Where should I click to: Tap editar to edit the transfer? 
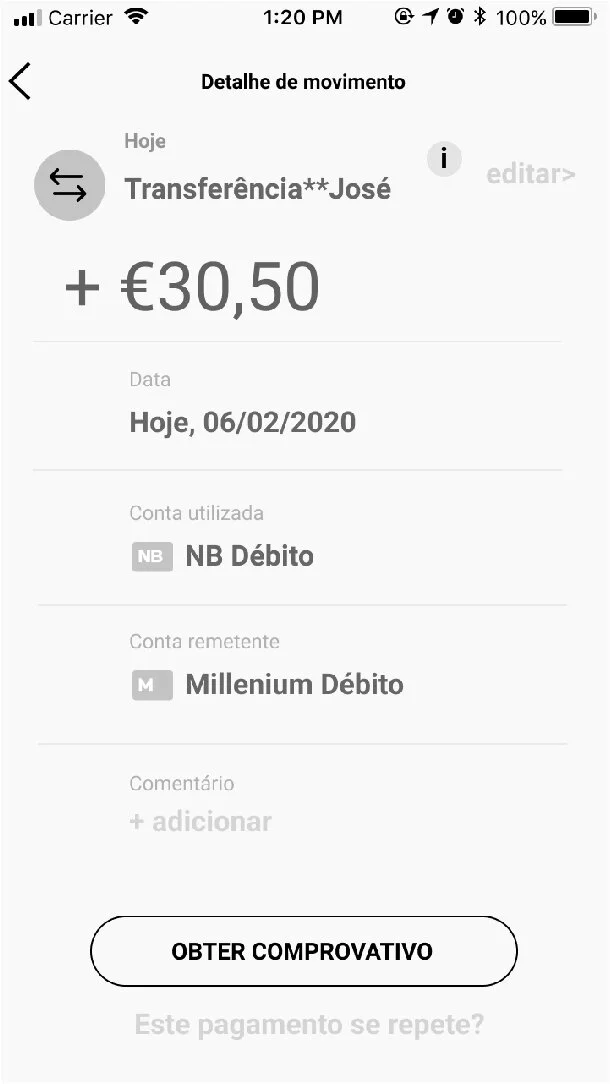tap(530, 175)
